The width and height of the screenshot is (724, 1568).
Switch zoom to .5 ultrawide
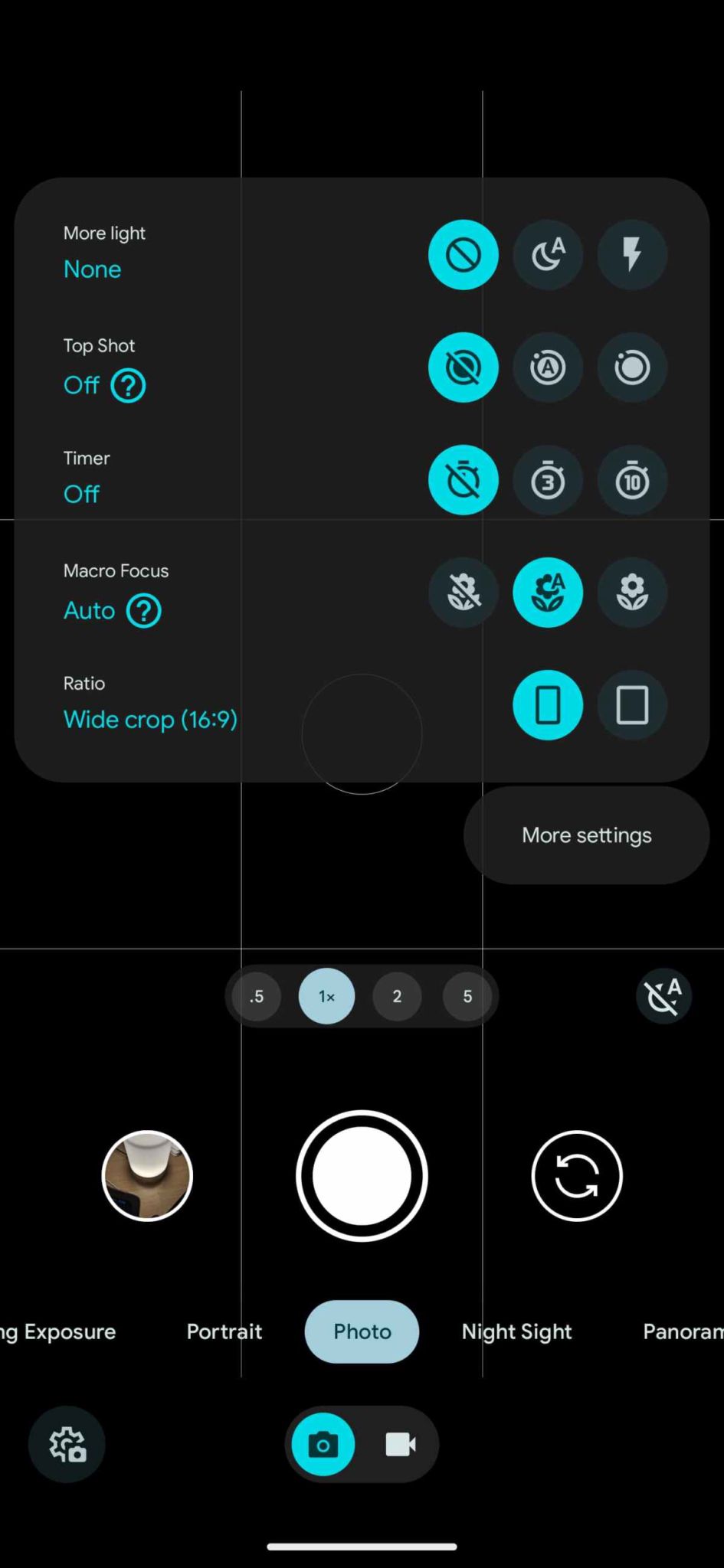(x=257, y=996)
